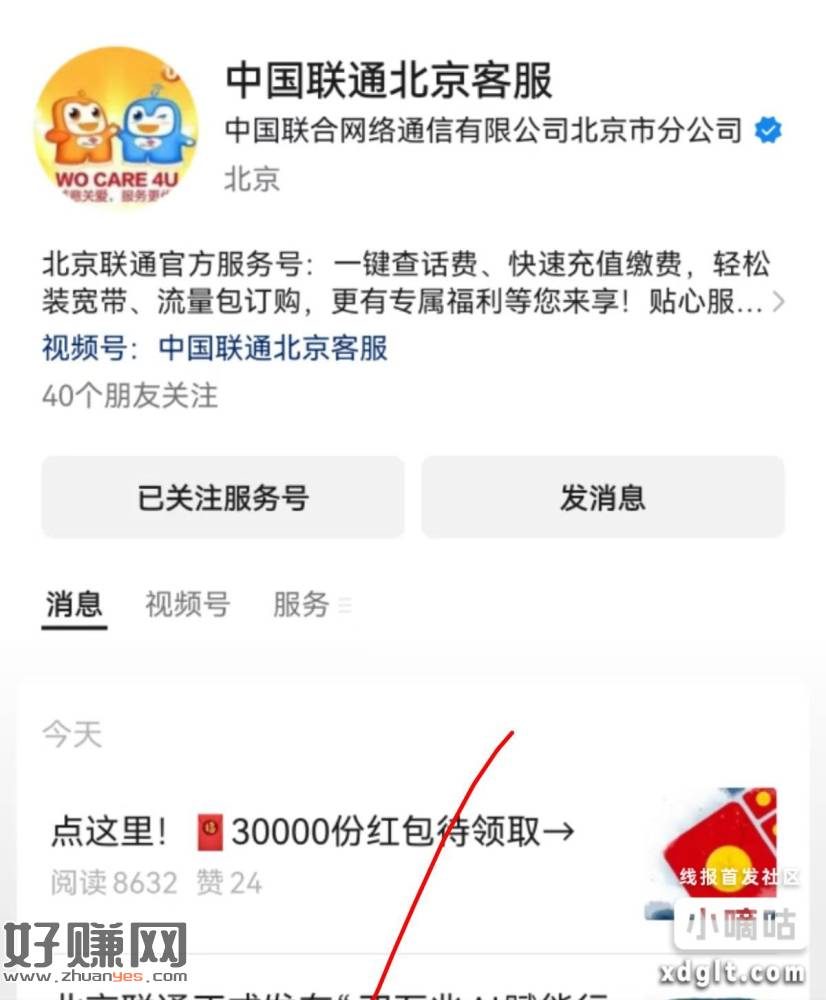Select the 消息 tab
Viewport: 826px width, 1000px height.
(74, 604)
